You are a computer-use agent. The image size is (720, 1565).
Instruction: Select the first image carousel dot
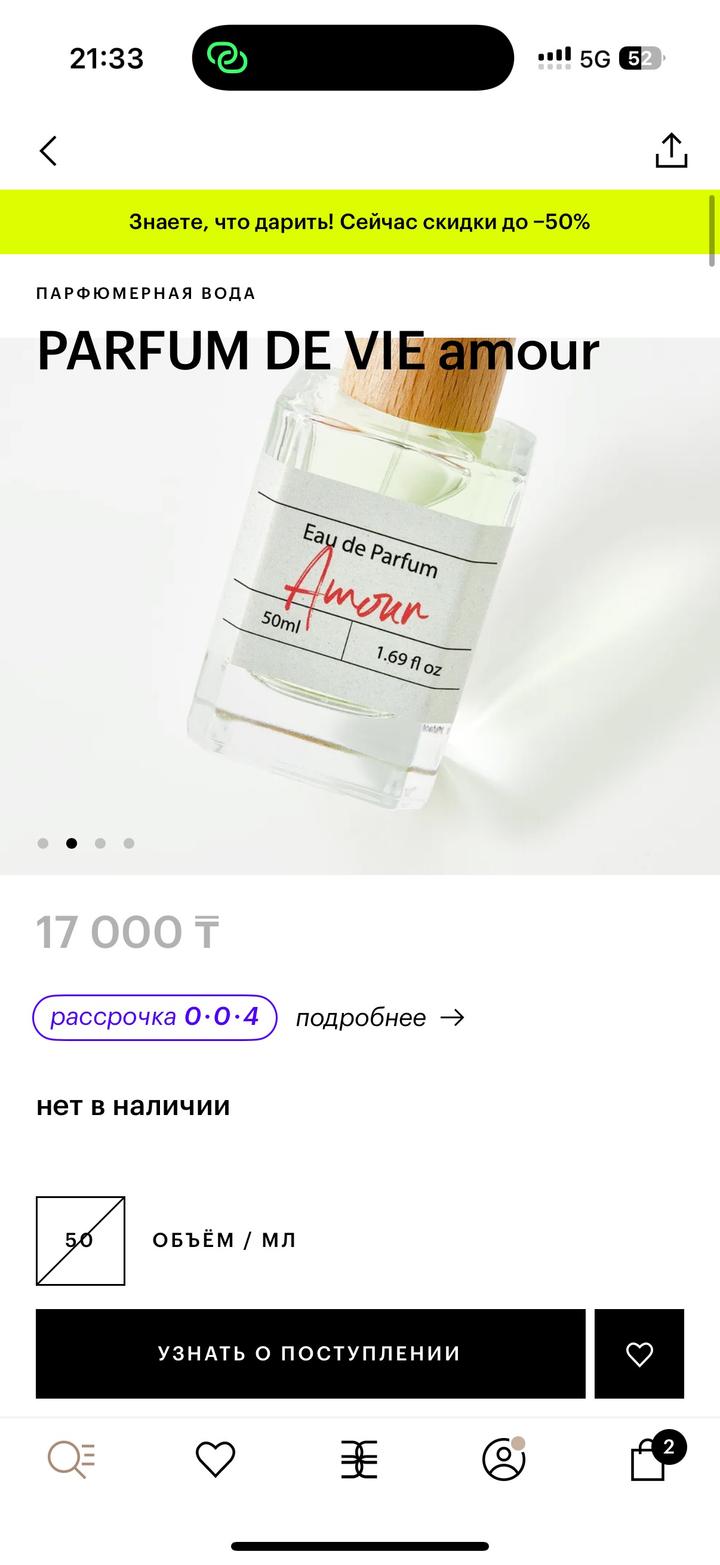point(43,843)
